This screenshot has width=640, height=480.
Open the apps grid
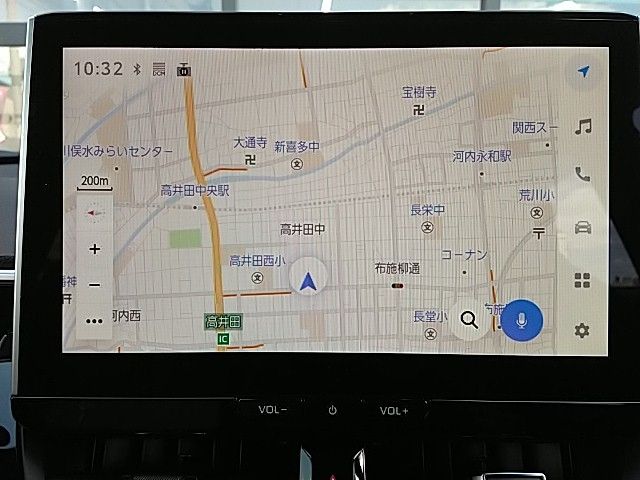[x=582, y=280]
